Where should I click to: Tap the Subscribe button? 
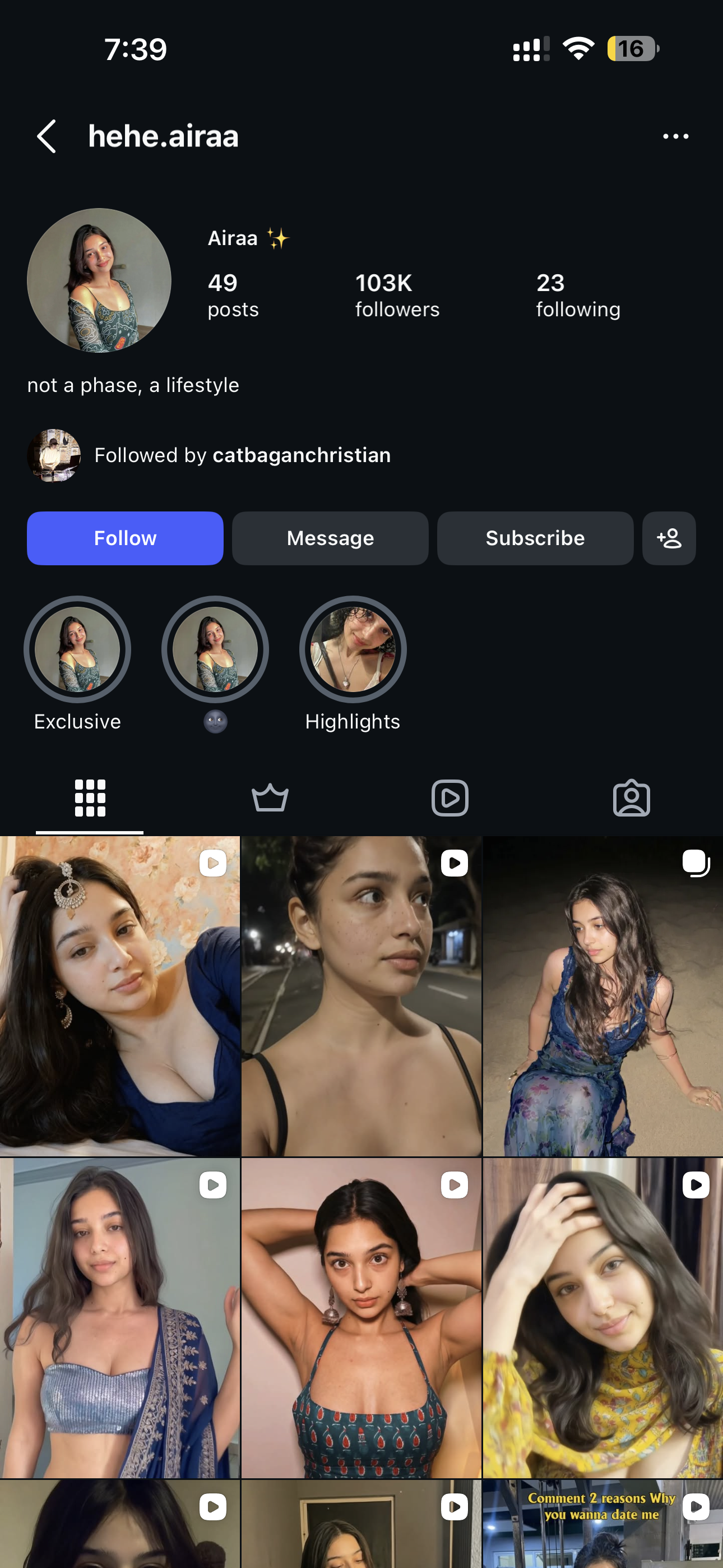(535, 538)
